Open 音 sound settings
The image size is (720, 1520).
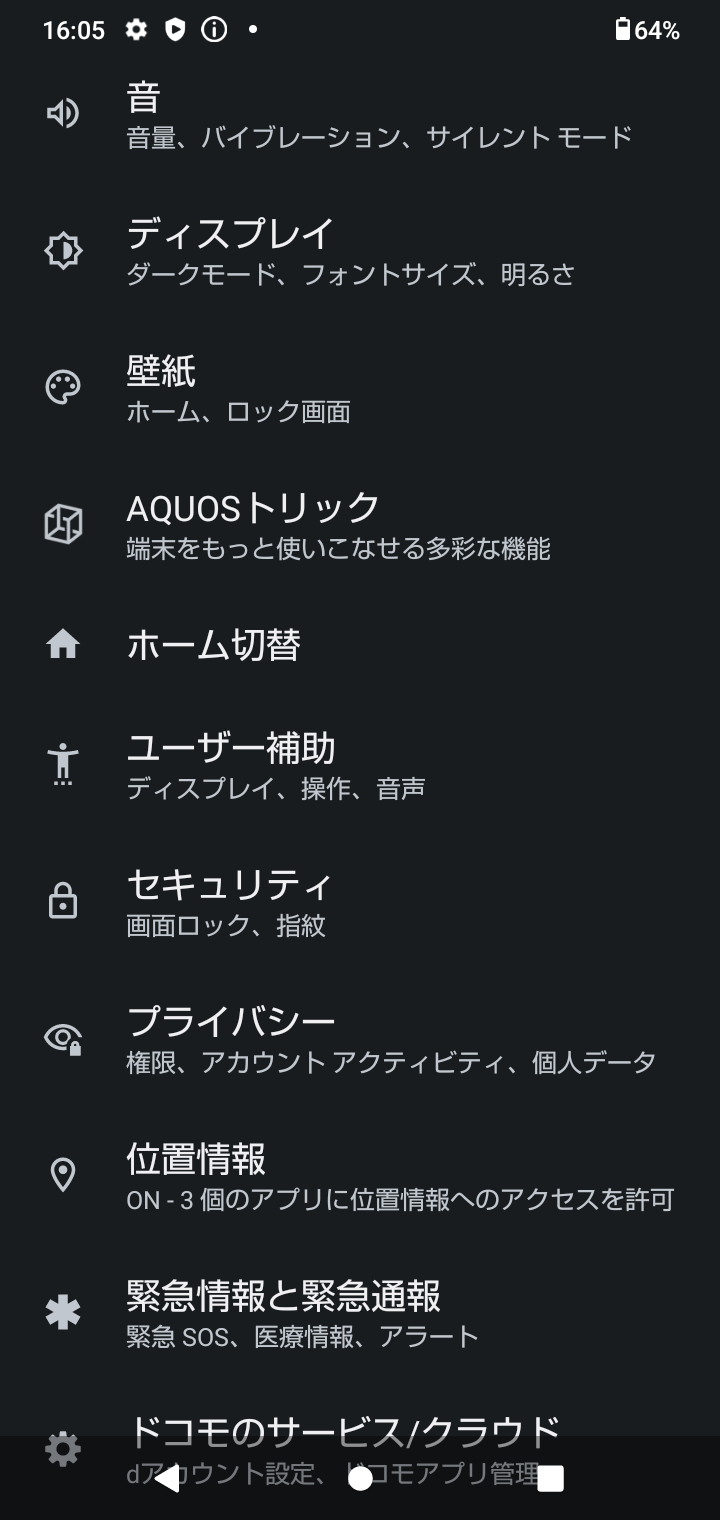(360, 115)
